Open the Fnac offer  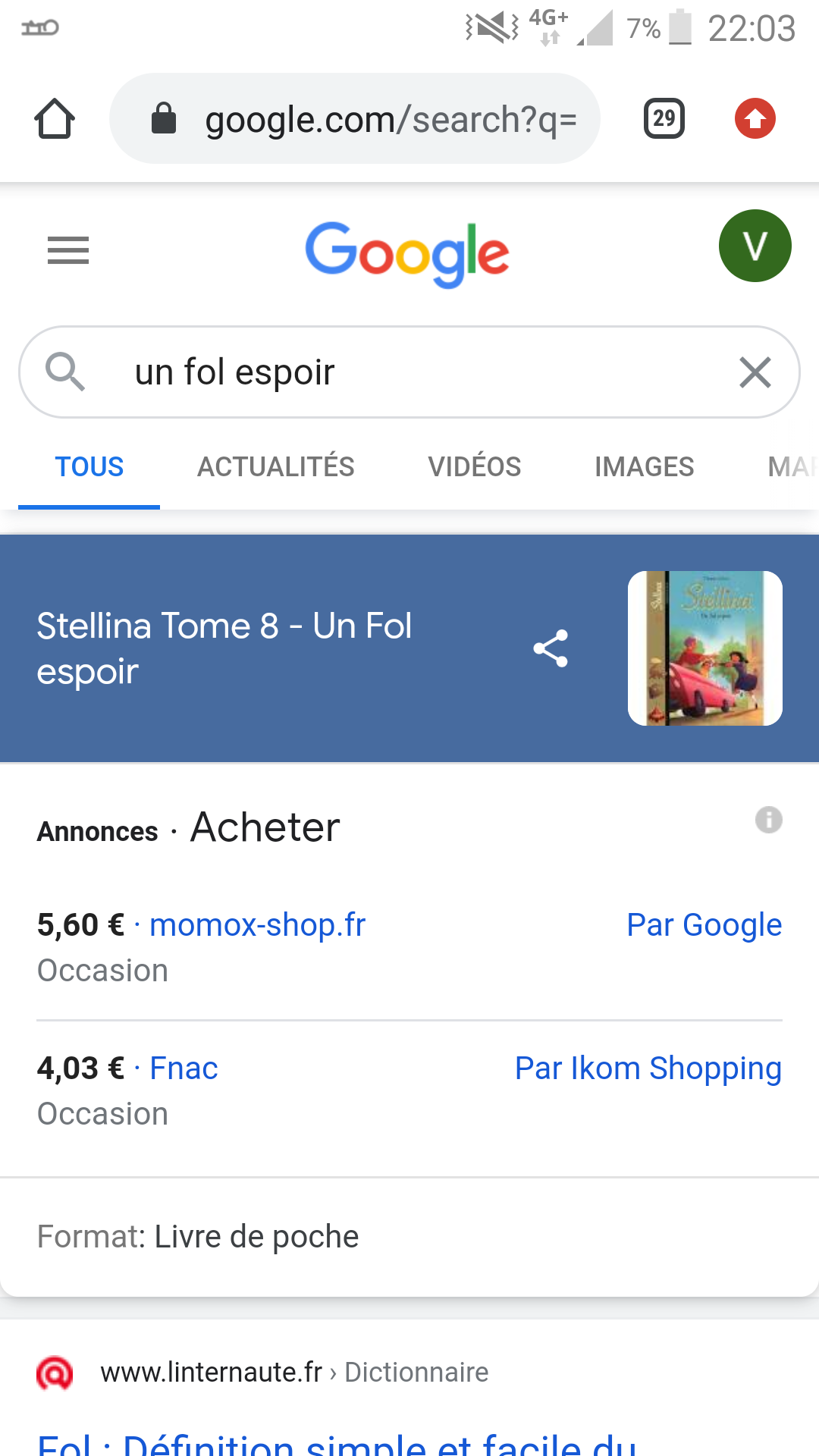[184, 1068]
